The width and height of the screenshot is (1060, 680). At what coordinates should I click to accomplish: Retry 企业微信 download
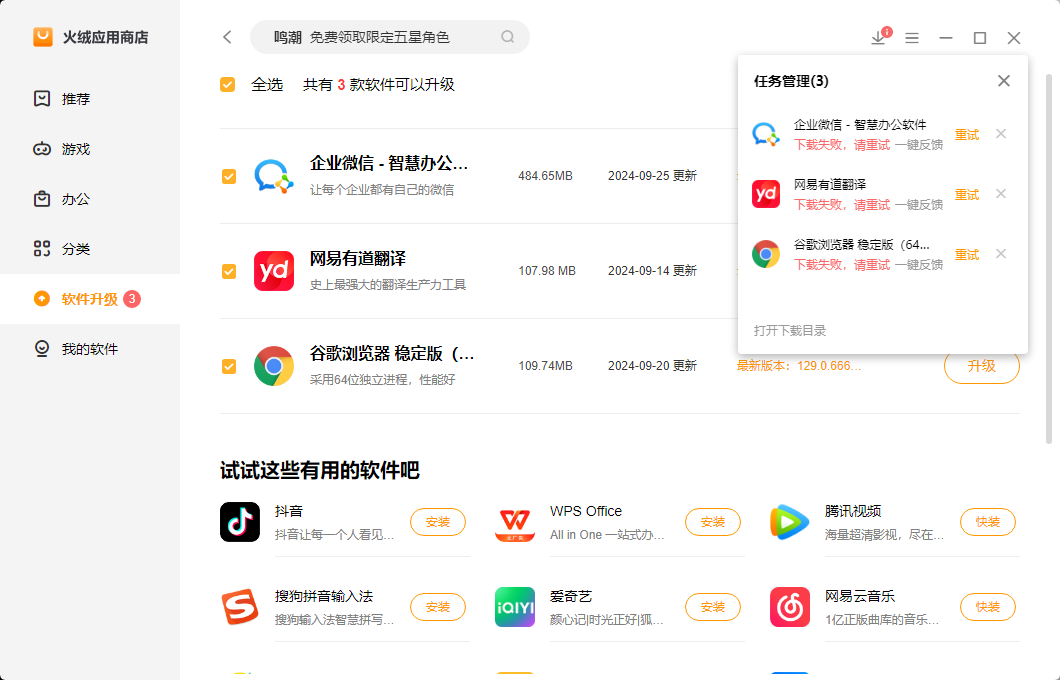[966, 135]
